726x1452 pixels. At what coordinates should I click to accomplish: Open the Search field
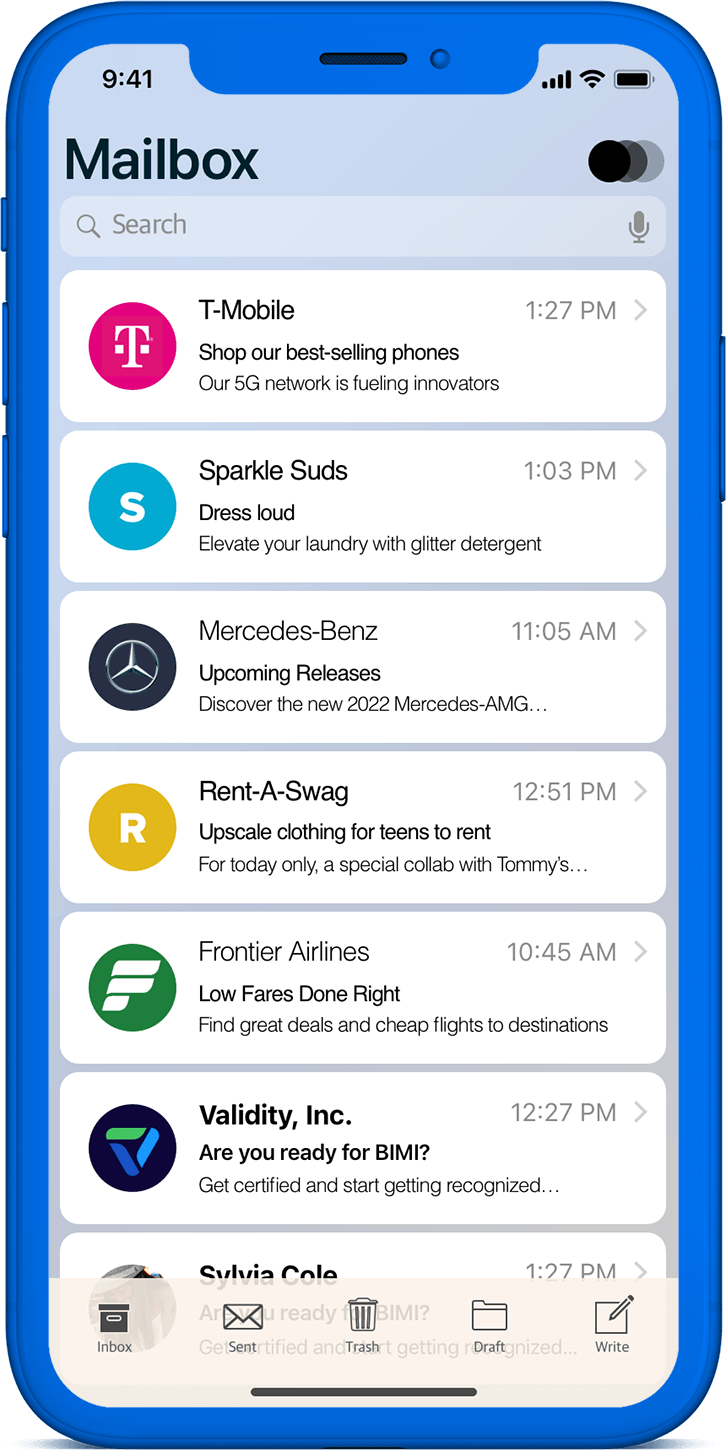(x=340, y=225)
